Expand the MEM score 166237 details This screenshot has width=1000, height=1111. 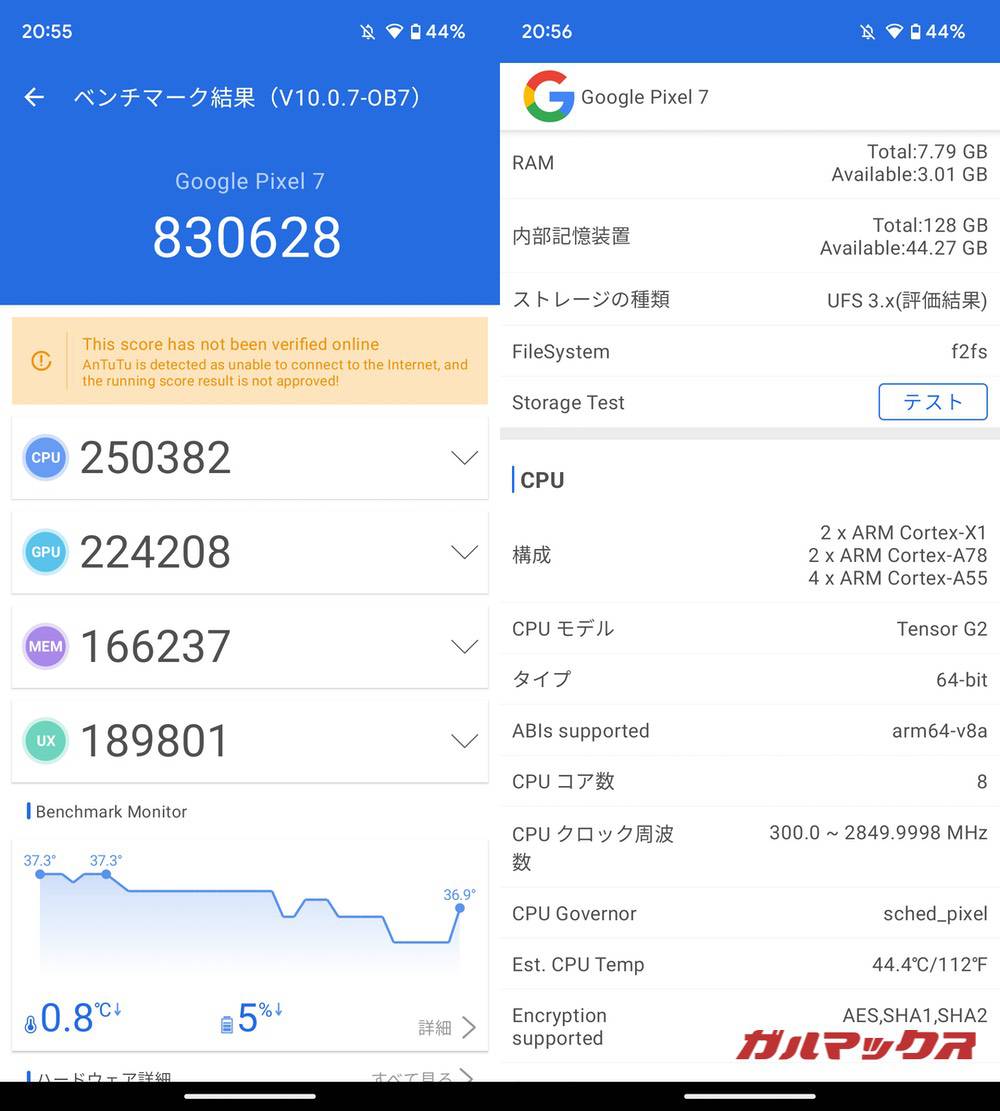tap(464, 646)
